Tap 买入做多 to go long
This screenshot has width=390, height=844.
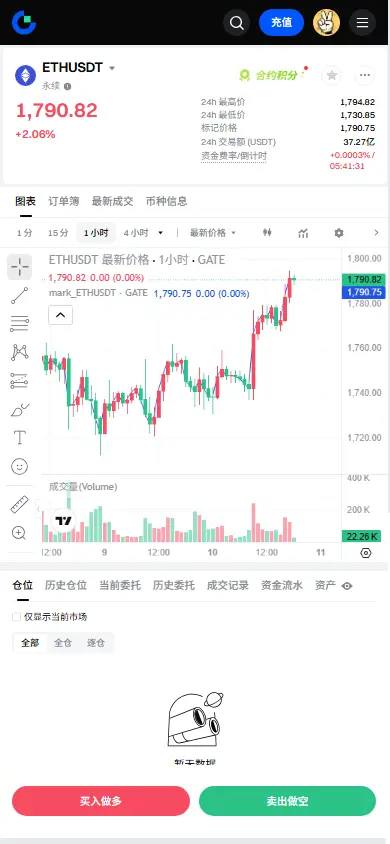101,801
